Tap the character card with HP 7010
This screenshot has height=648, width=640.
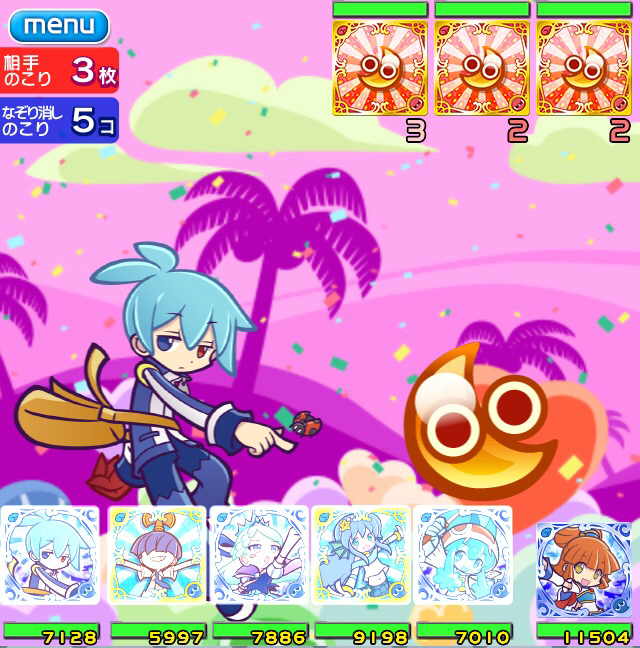pos(463,555)
